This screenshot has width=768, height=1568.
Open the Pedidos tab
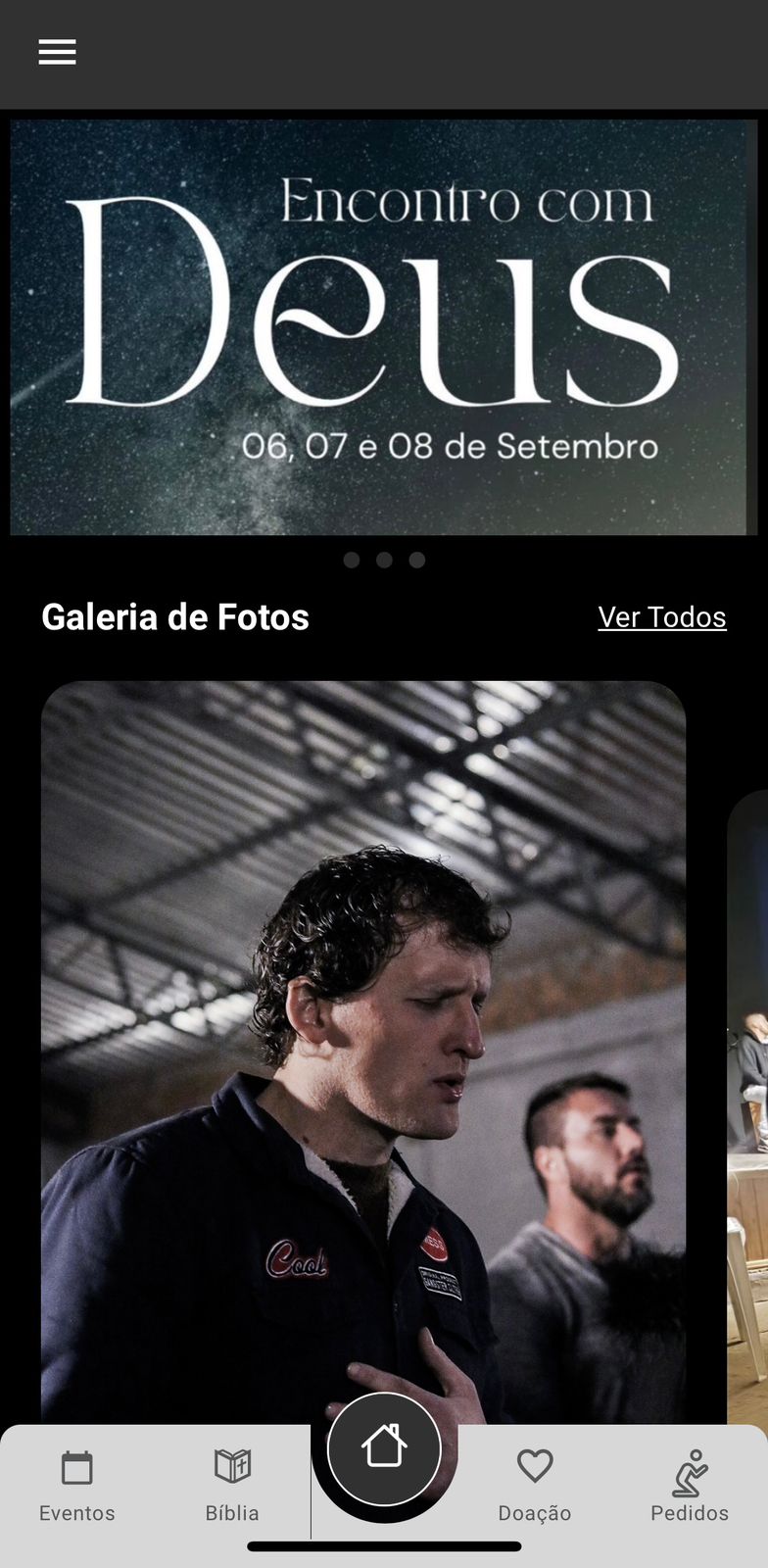point(690,1487)
